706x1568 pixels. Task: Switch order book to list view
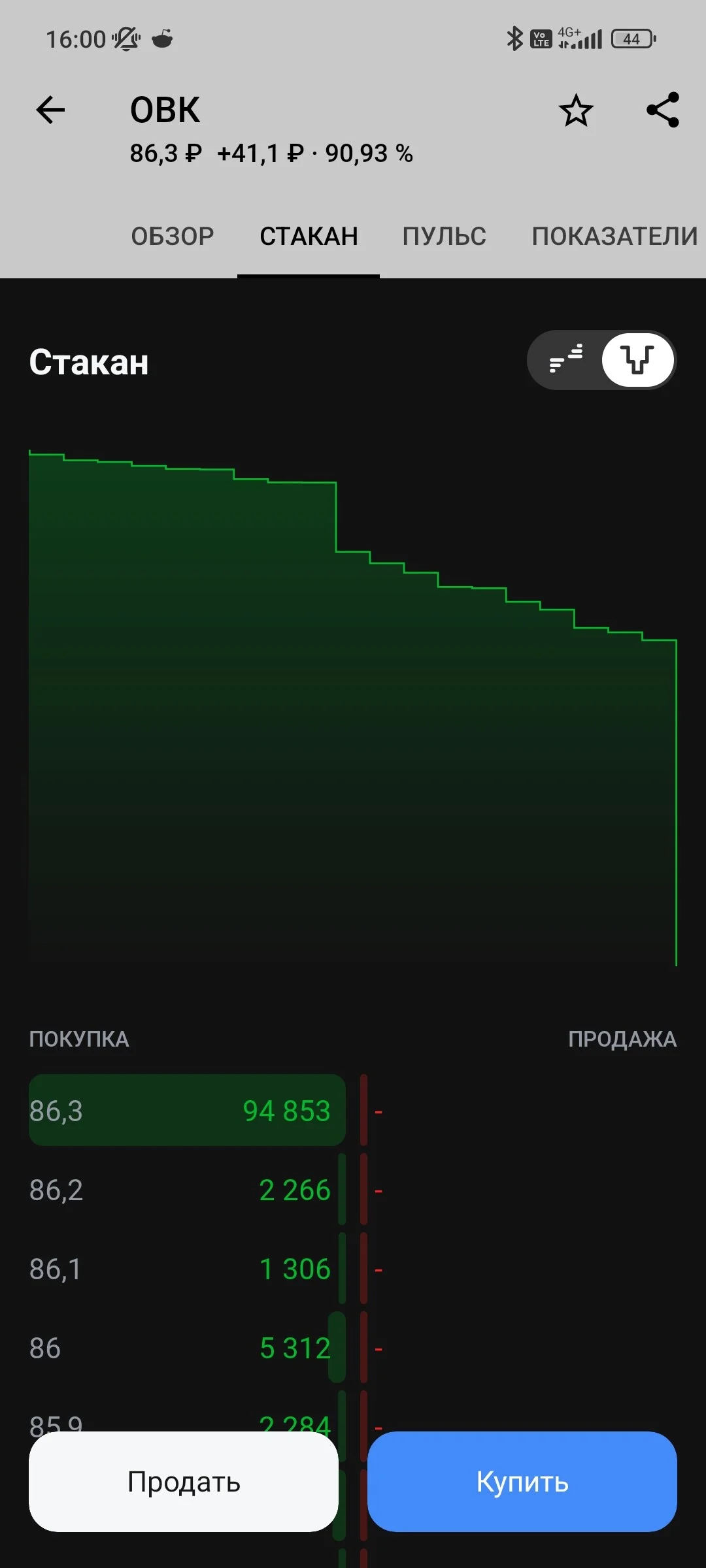[x=565, y=360]
